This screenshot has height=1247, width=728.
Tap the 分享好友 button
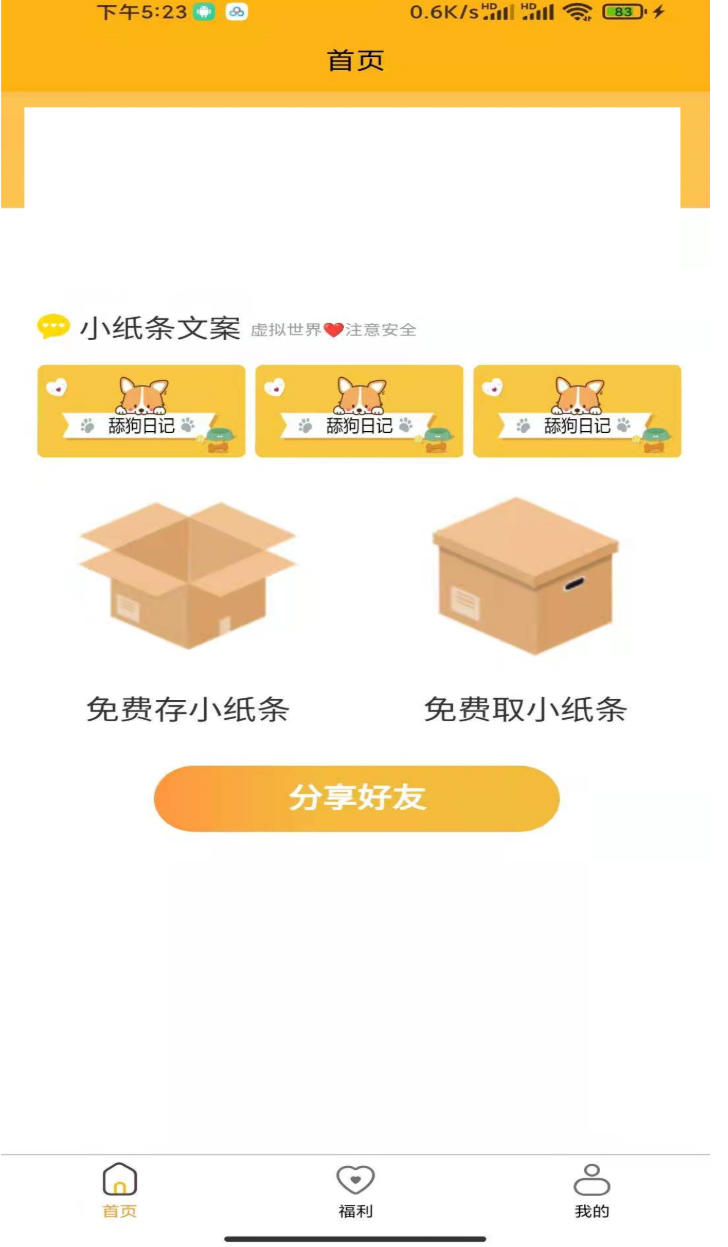point(356,798)
